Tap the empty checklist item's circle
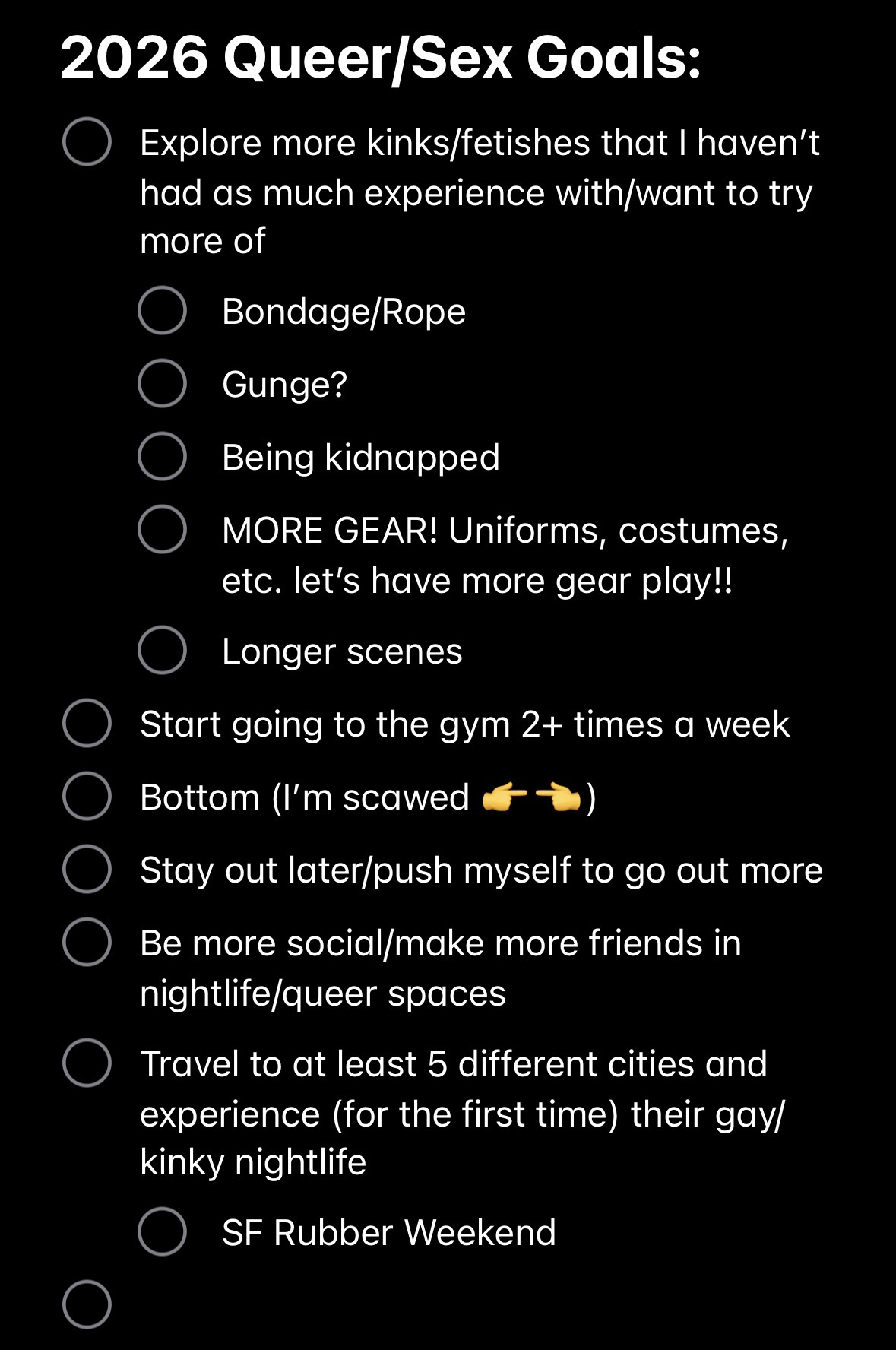 [x=87, y=1304]
